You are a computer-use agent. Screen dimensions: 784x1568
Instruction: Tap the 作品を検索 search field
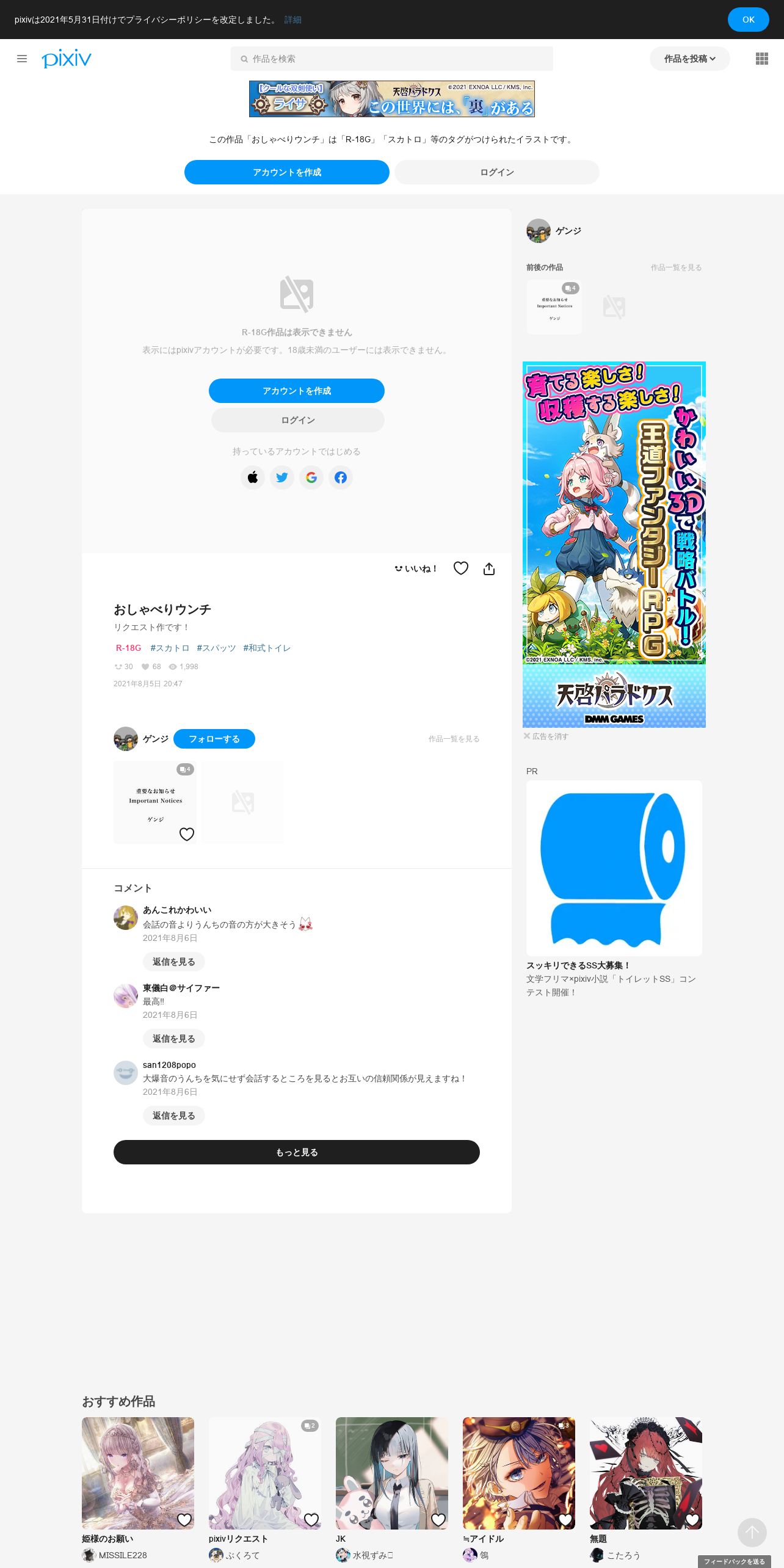(391, 59)
